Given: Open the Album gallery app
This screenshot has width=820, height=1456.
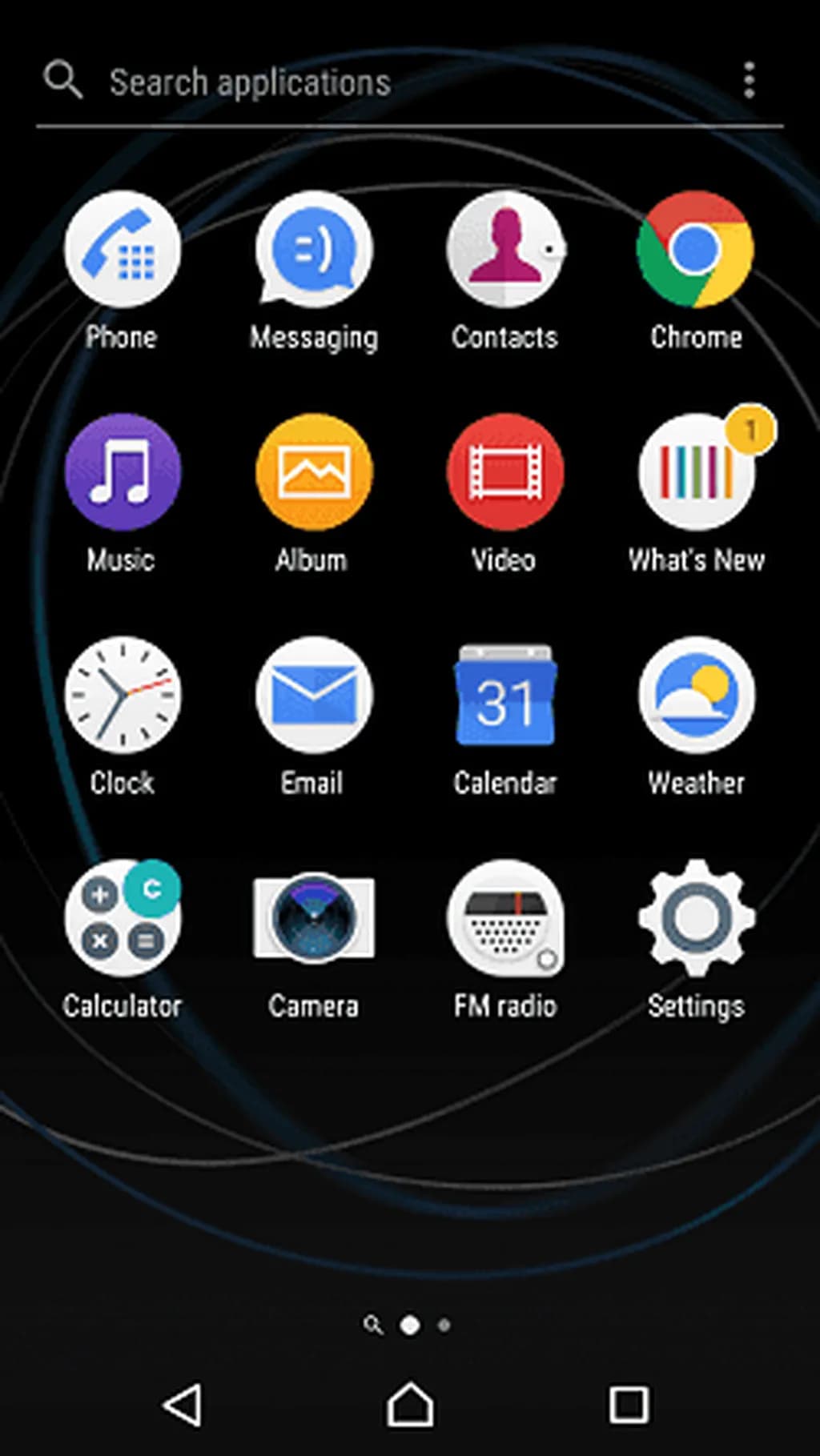Looking at the screenshot, I should point(314,472).
